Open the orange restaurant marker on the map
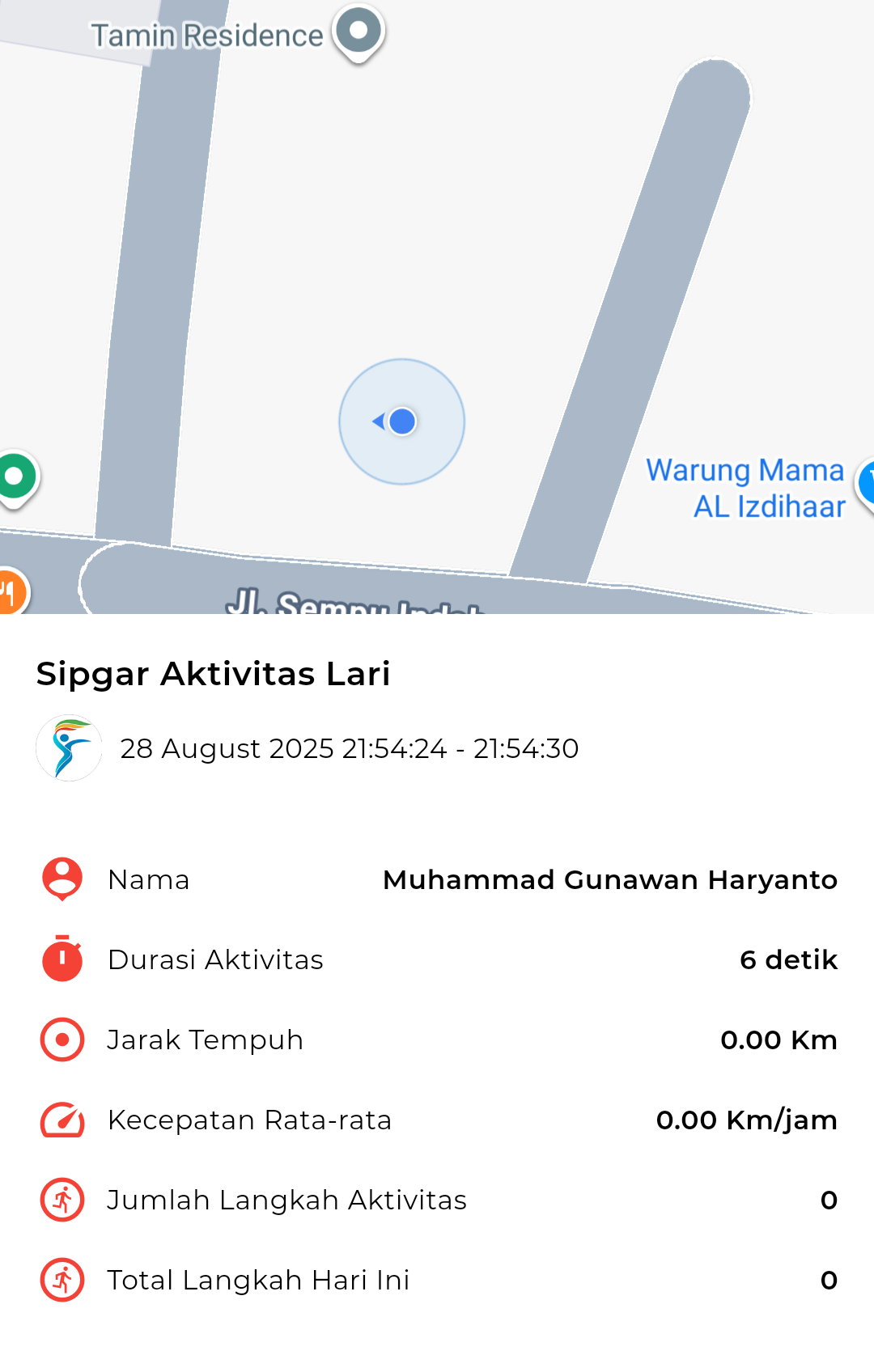The image size is (874, 1372). point(11,591)
